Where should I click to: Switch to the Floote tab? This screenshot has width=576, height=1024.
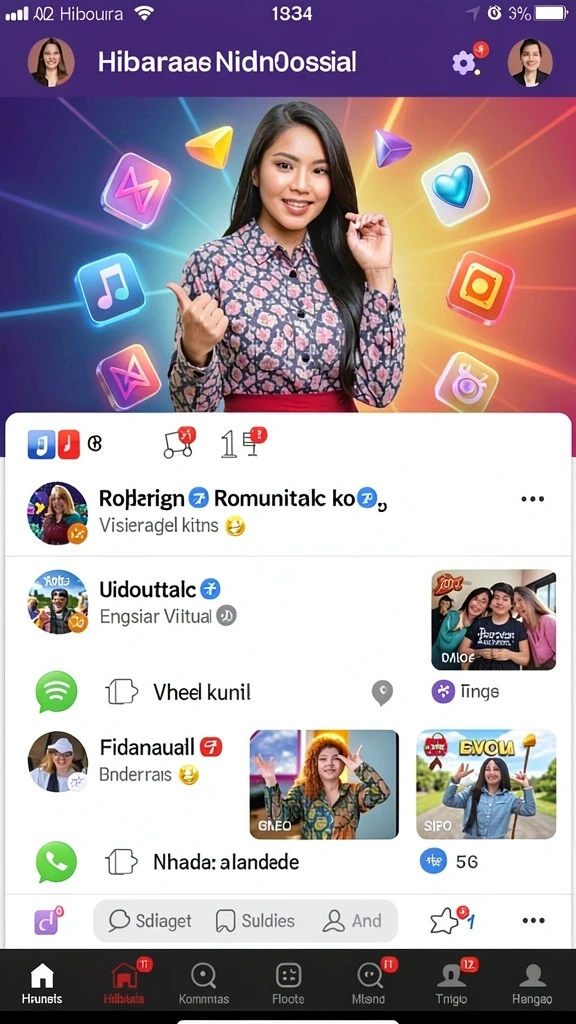point(288,985)
